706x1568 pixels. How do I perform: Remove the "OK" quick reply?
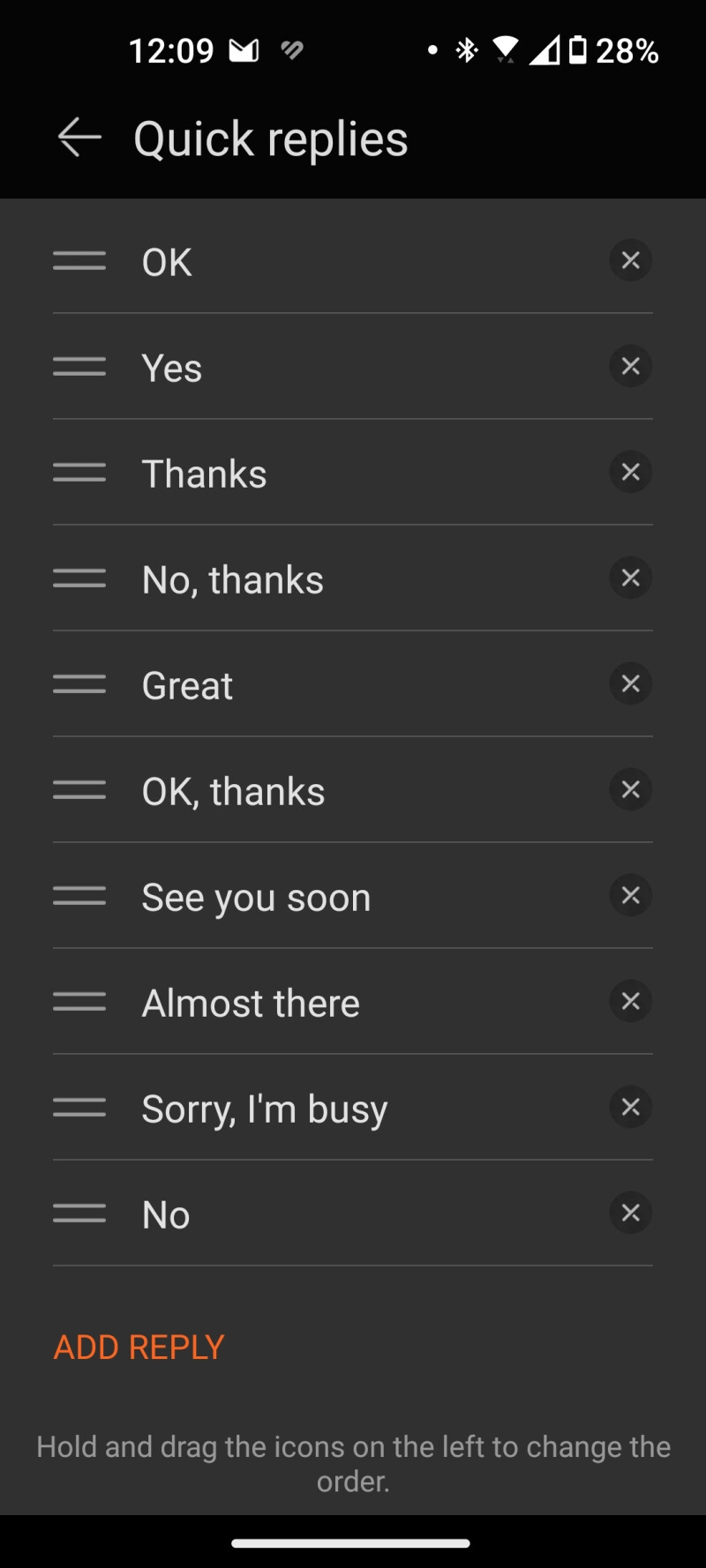[630, 260]
